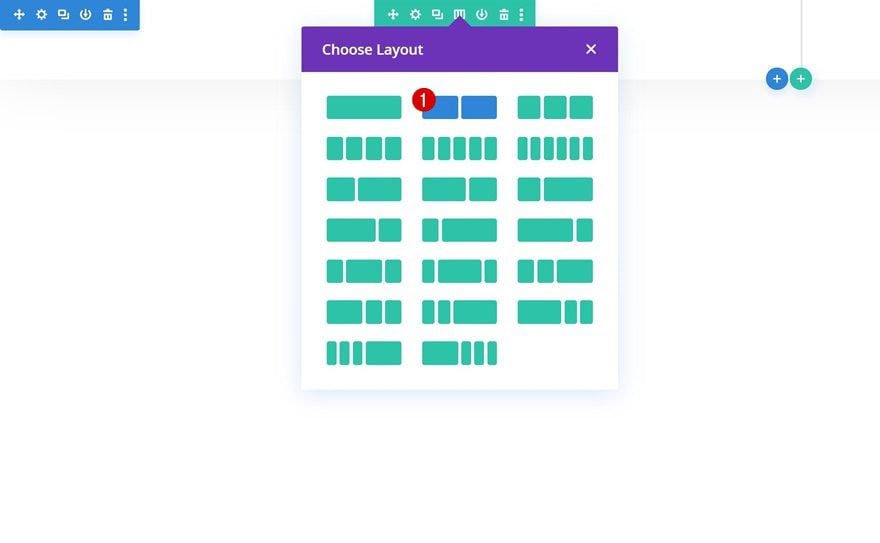This screenshot has height=543, width=880.
Task: Add a new row with green plus
Action: (x=800, y=79)
